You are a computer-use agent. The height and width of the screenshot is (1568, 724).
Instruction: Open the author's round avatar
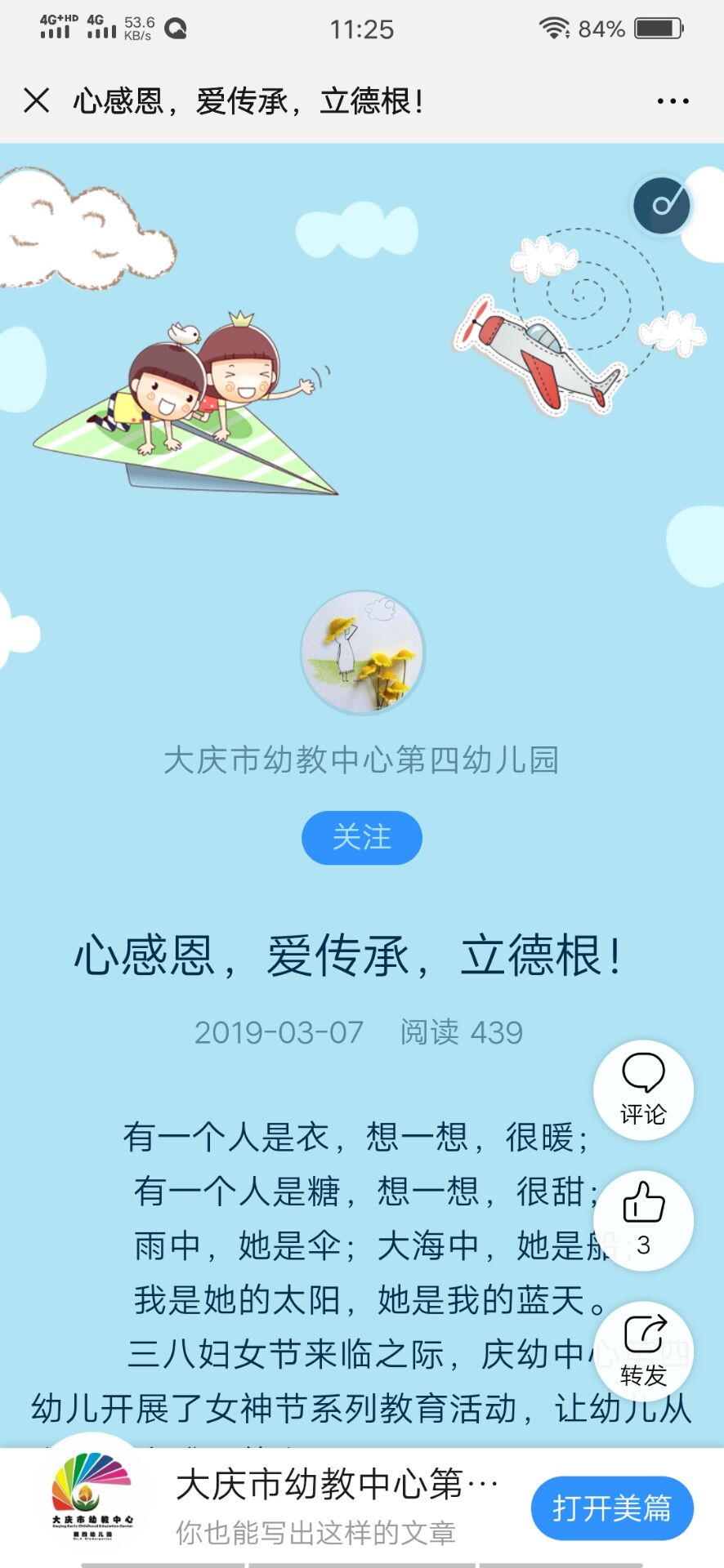point(363,653)
